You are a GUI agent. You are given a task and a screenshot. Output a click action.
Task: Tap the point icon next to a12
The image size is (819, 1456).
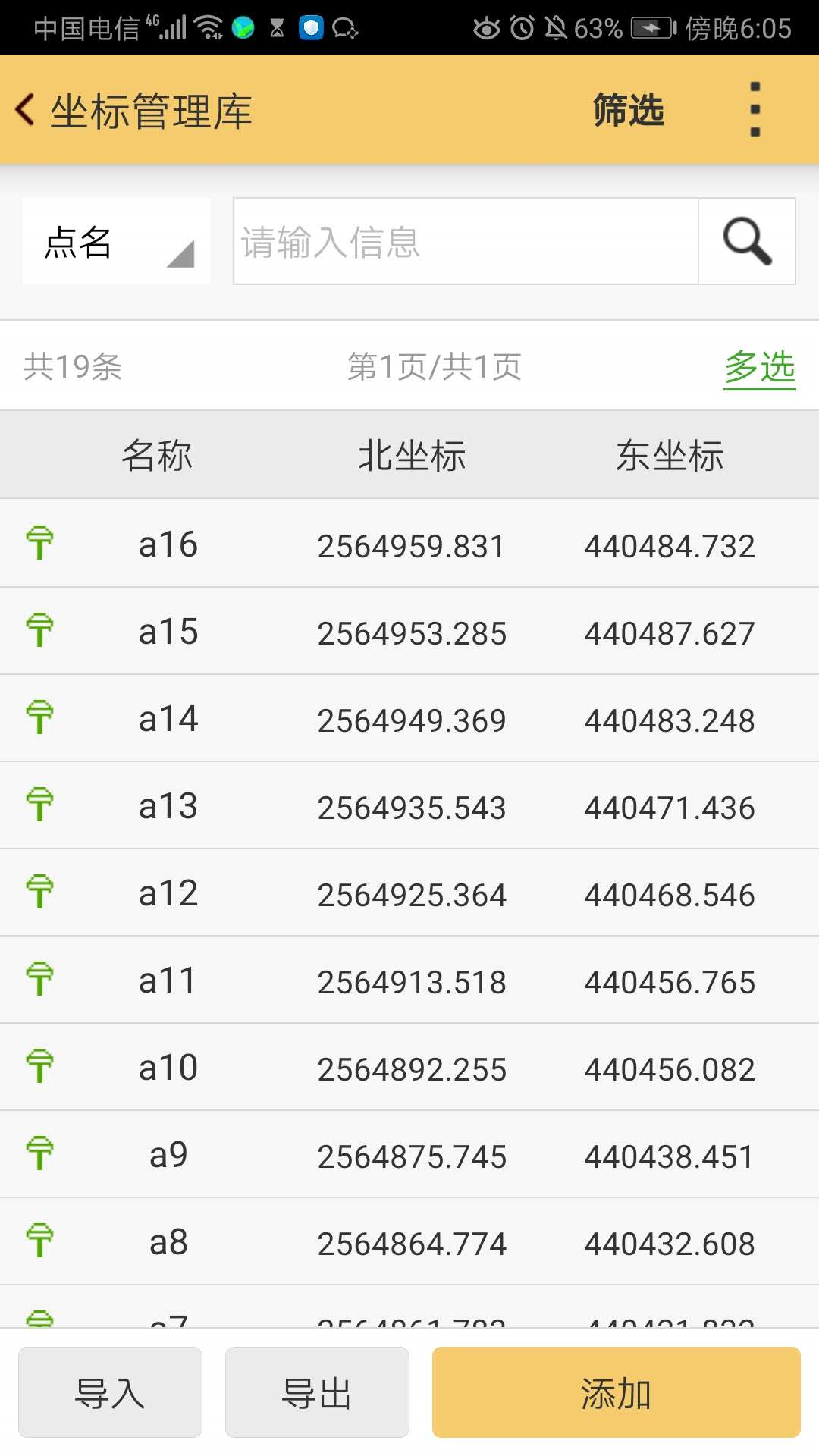pos(41,892)
